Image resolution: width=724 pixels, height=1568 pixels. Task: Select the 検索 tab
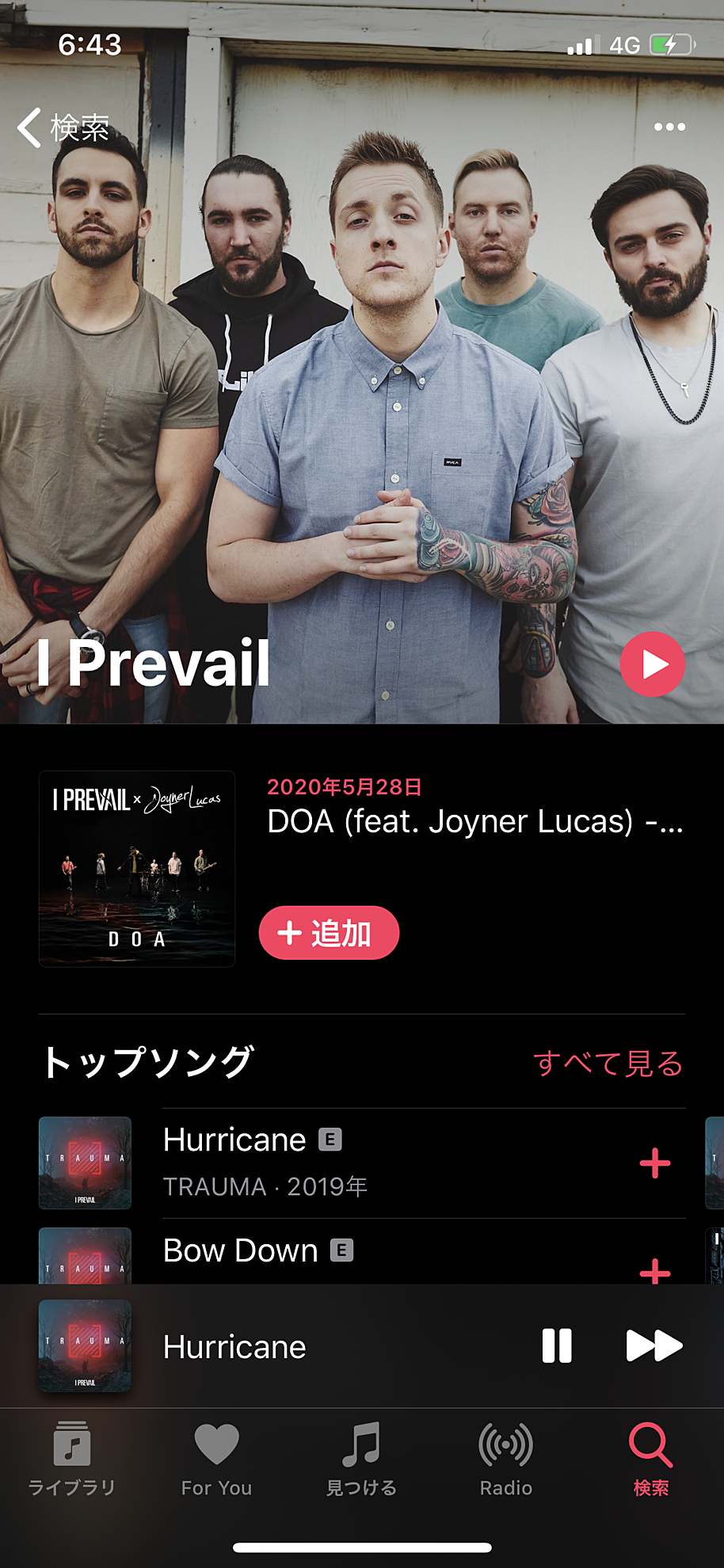tap(651, 1459)
